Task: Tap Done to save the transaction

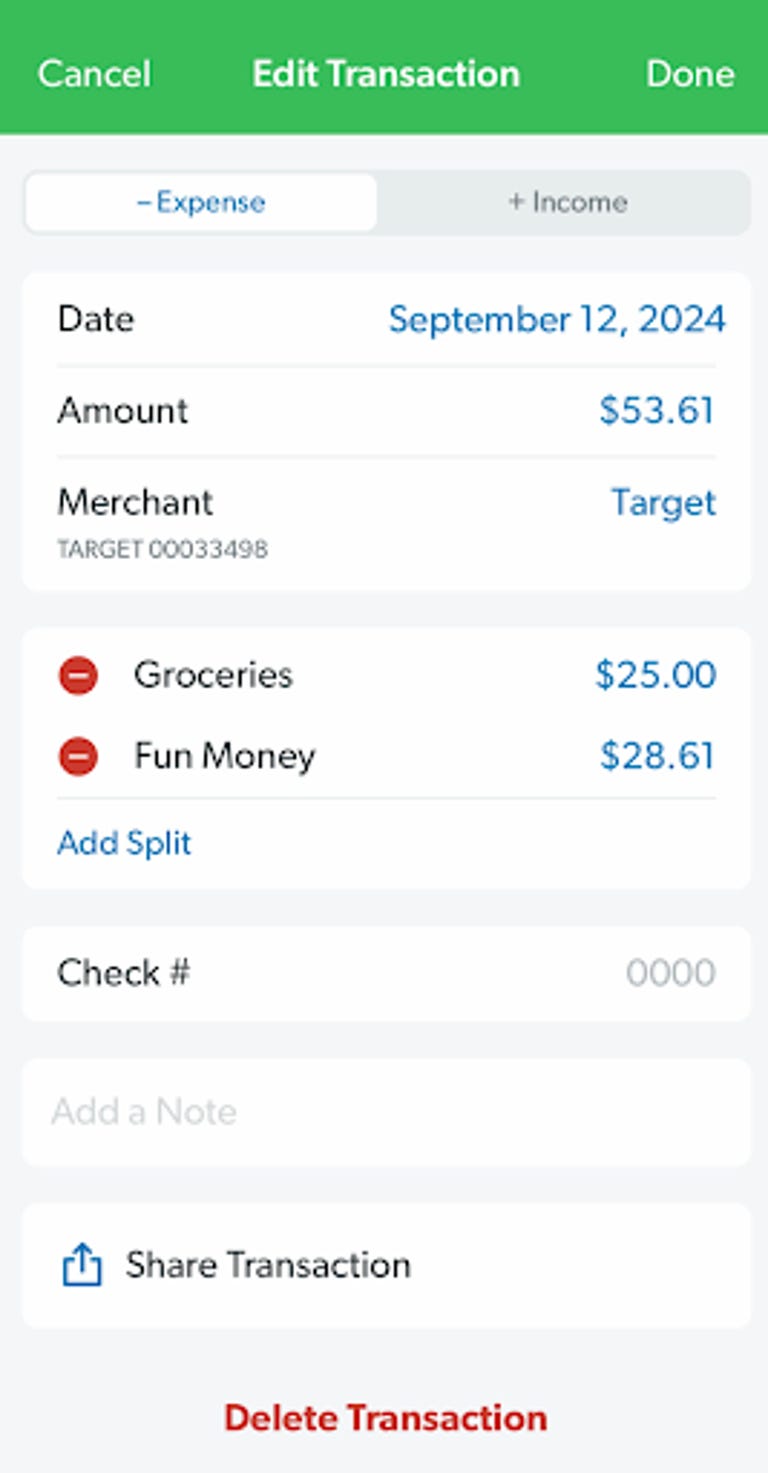Action: tap(692, 73)
